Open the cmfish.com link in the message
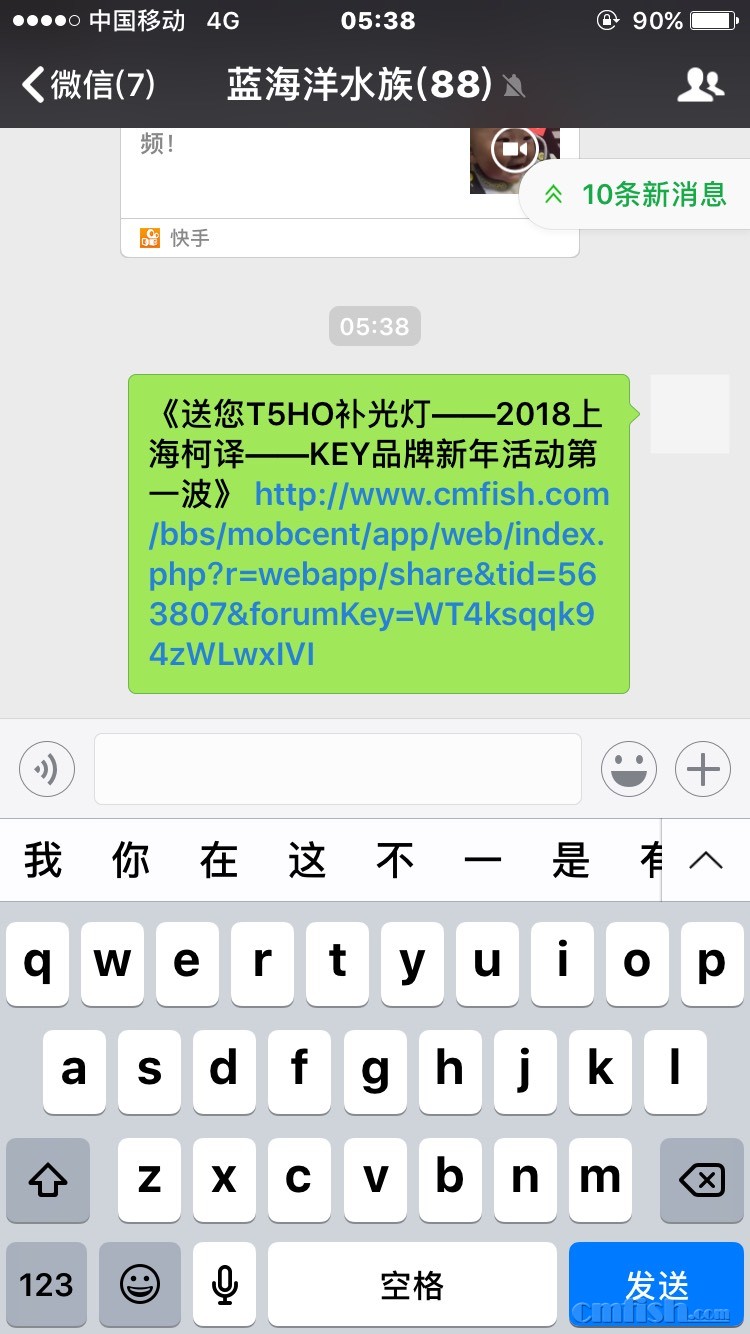 pyautogui.click(x=378, y=574)
